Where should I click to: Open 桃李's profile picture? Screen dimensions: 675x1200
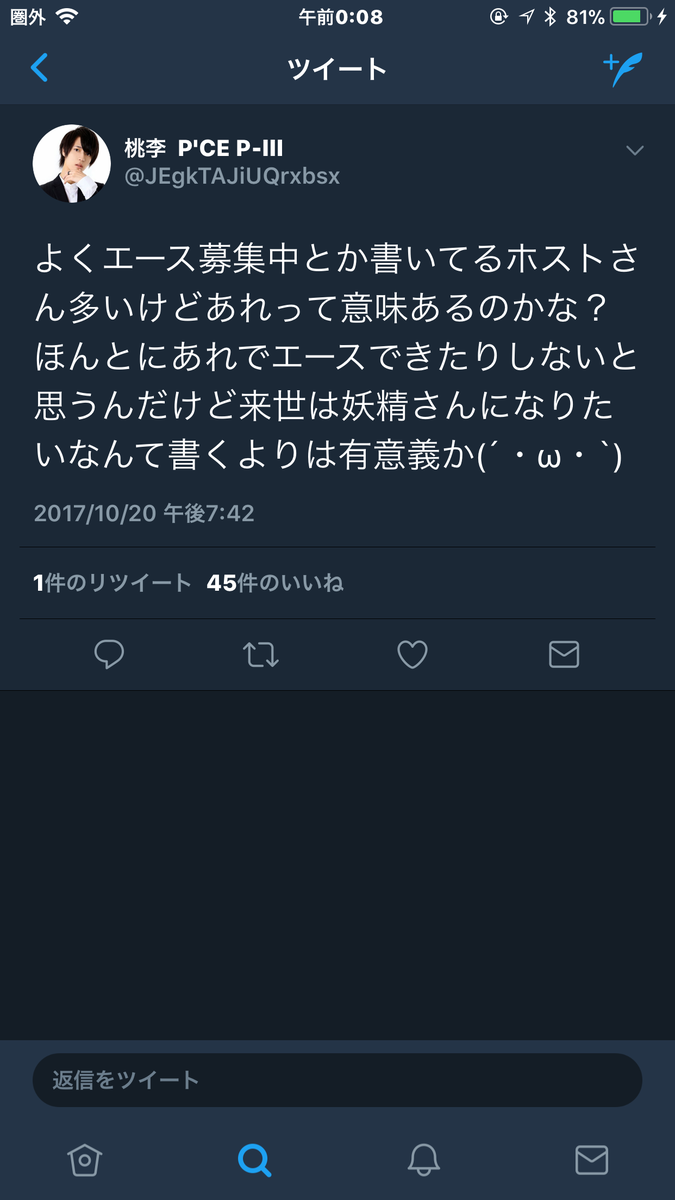pos(72,163)
